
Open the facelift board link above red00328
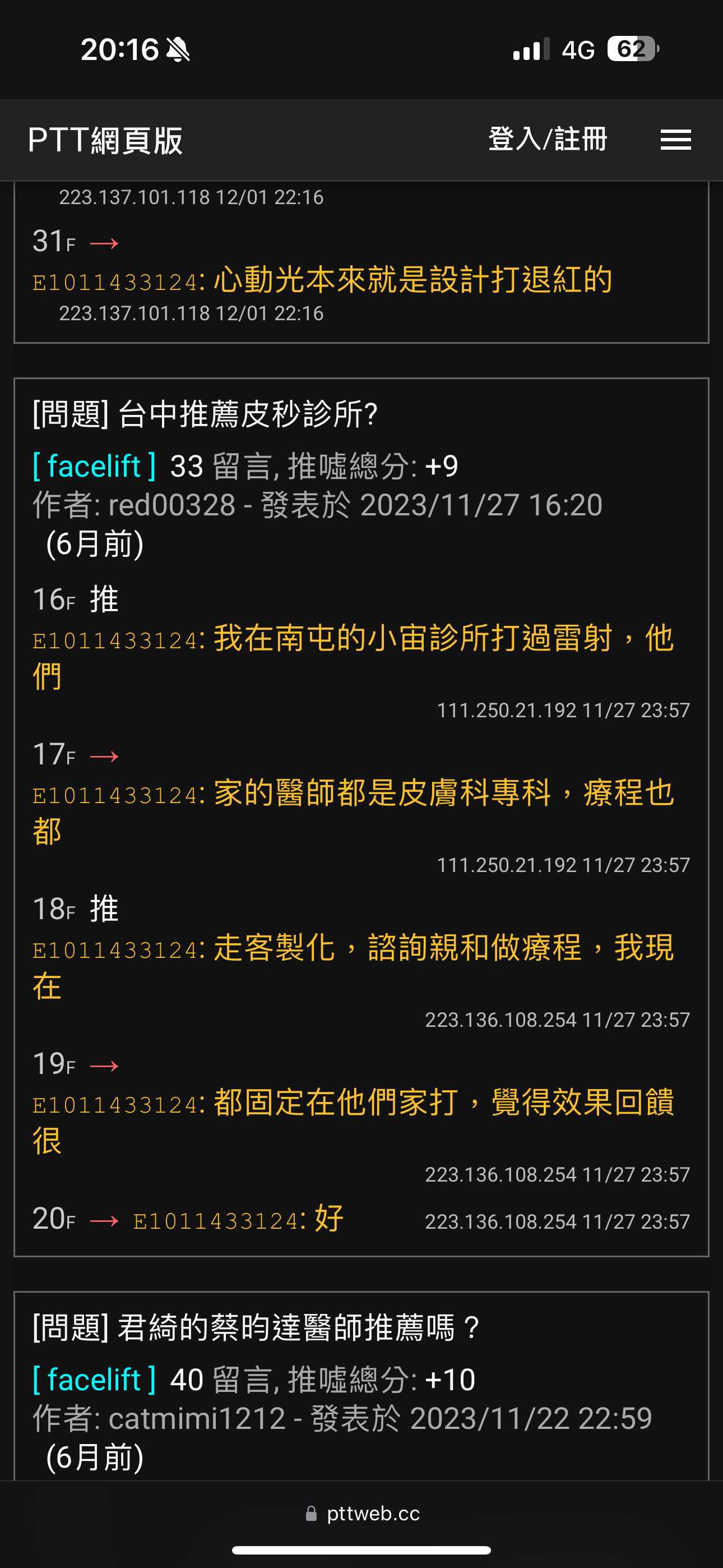[x=94, y=466]
